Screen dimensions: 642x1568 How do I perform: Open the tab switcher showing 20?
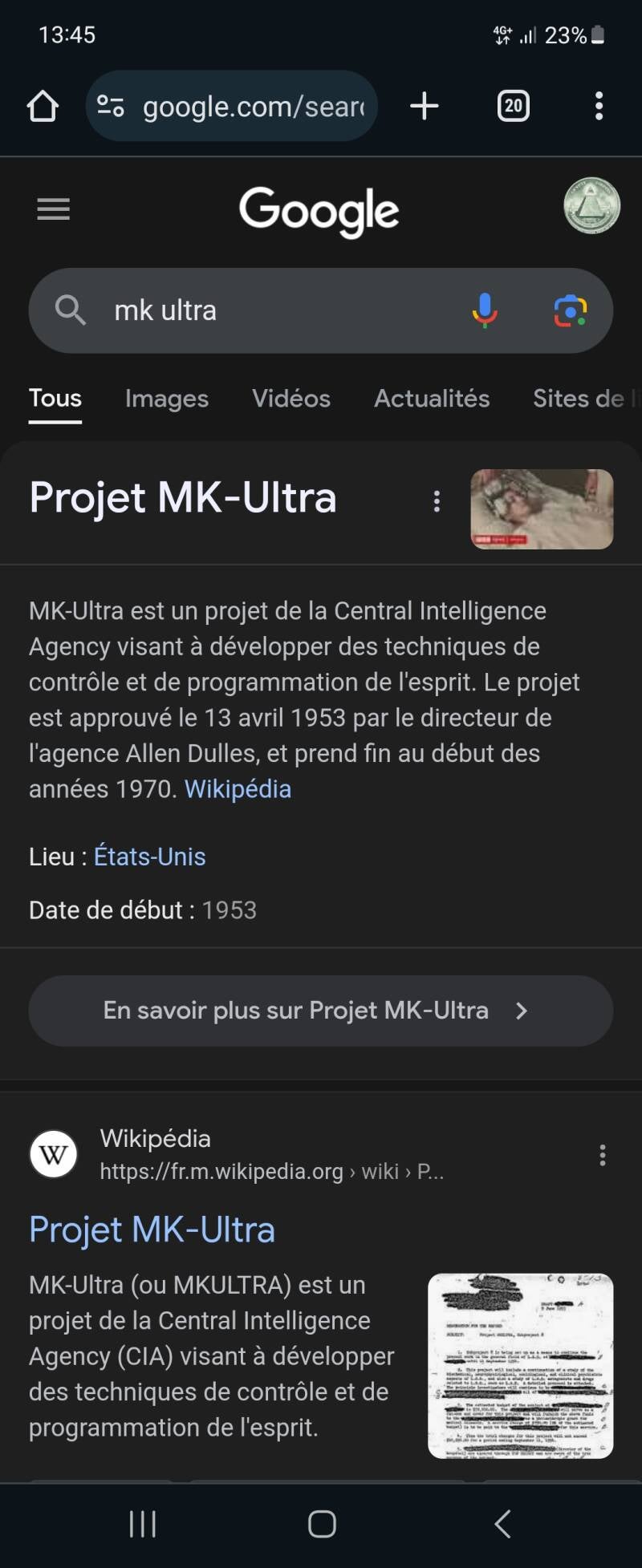[513, 106]
